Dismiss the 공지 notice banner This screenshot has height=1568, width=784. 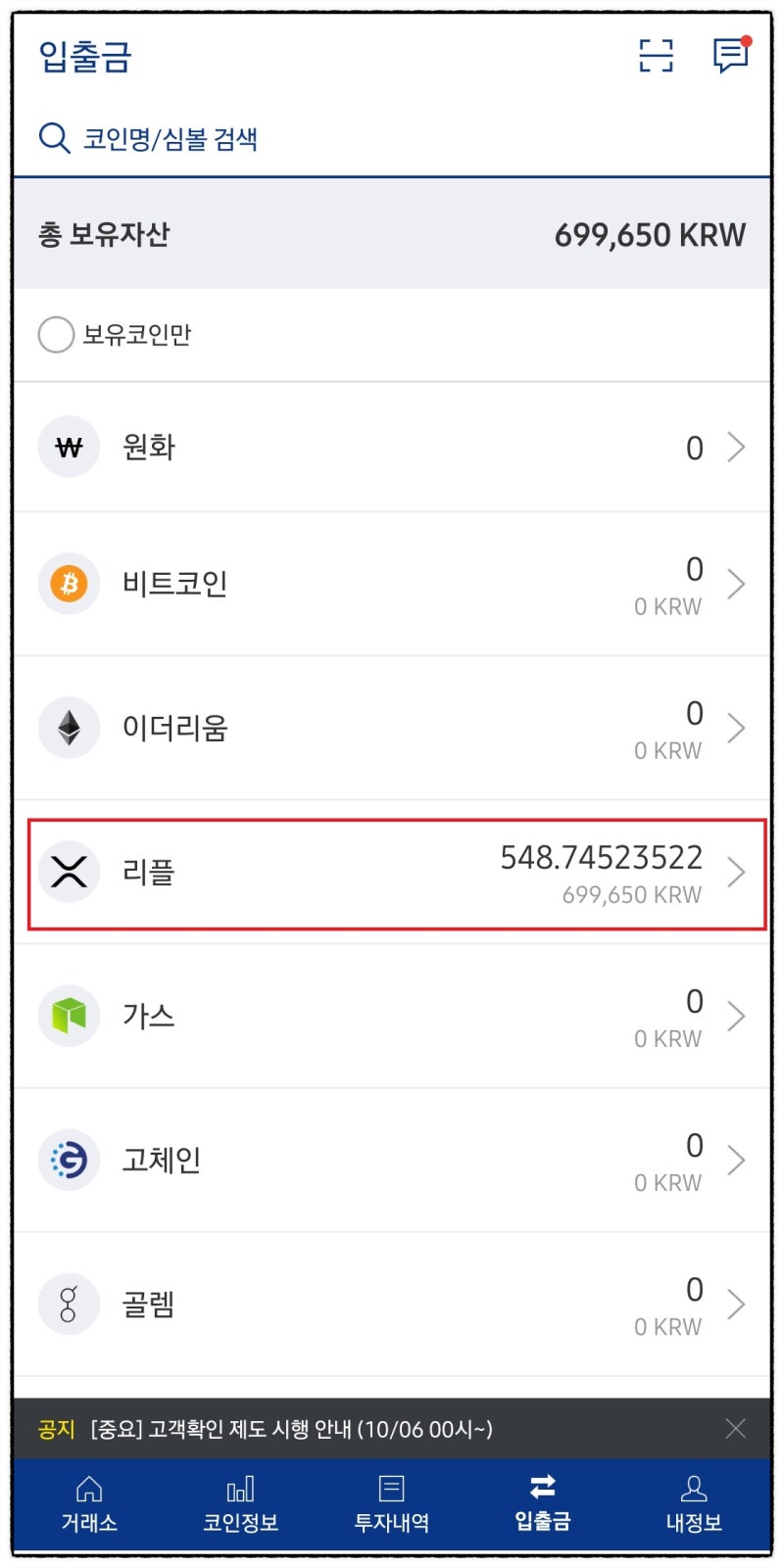(x=736, y=1430)
